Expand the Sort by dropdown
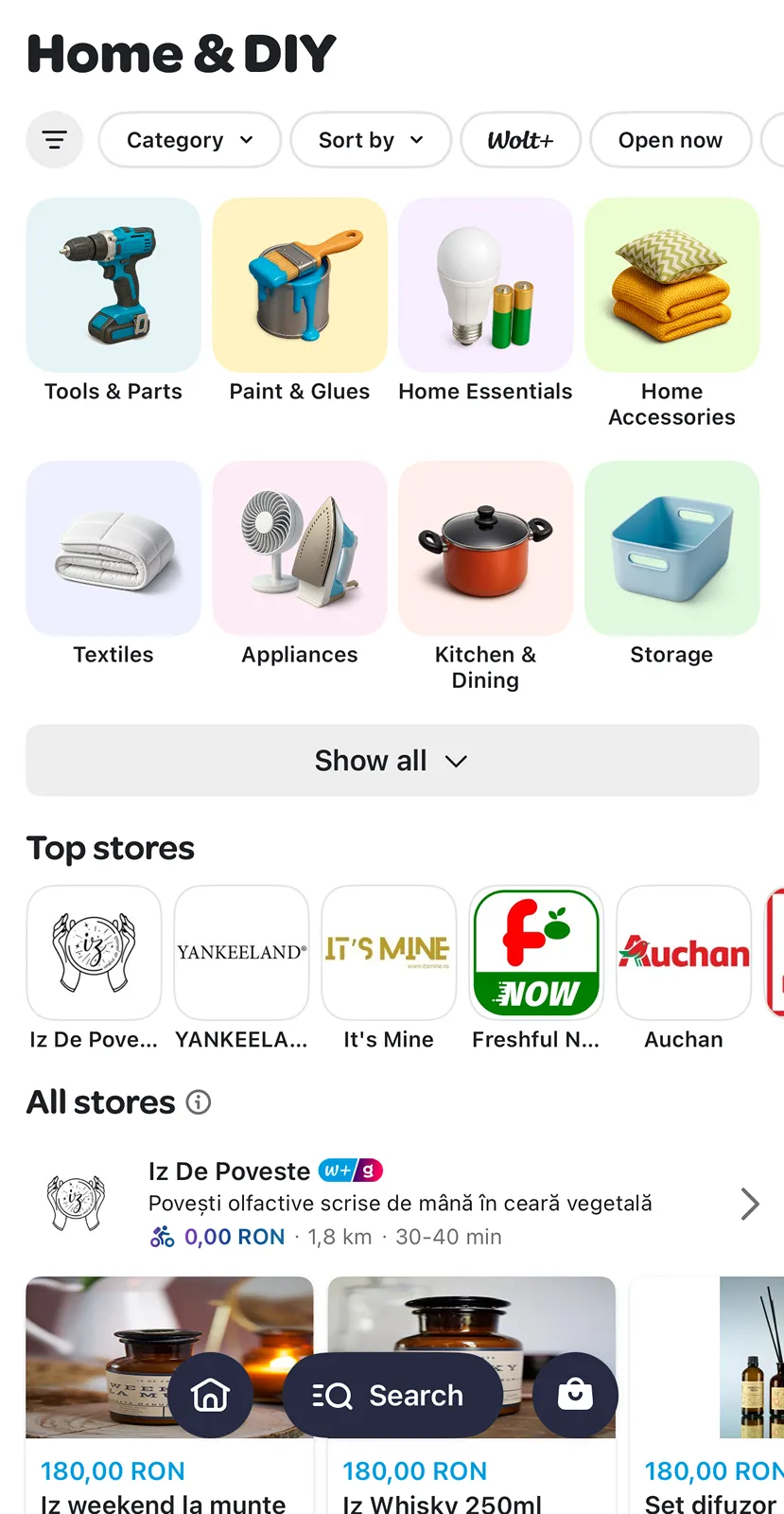This screenshot has width=784, height=1514. click(x=371, y=140)
